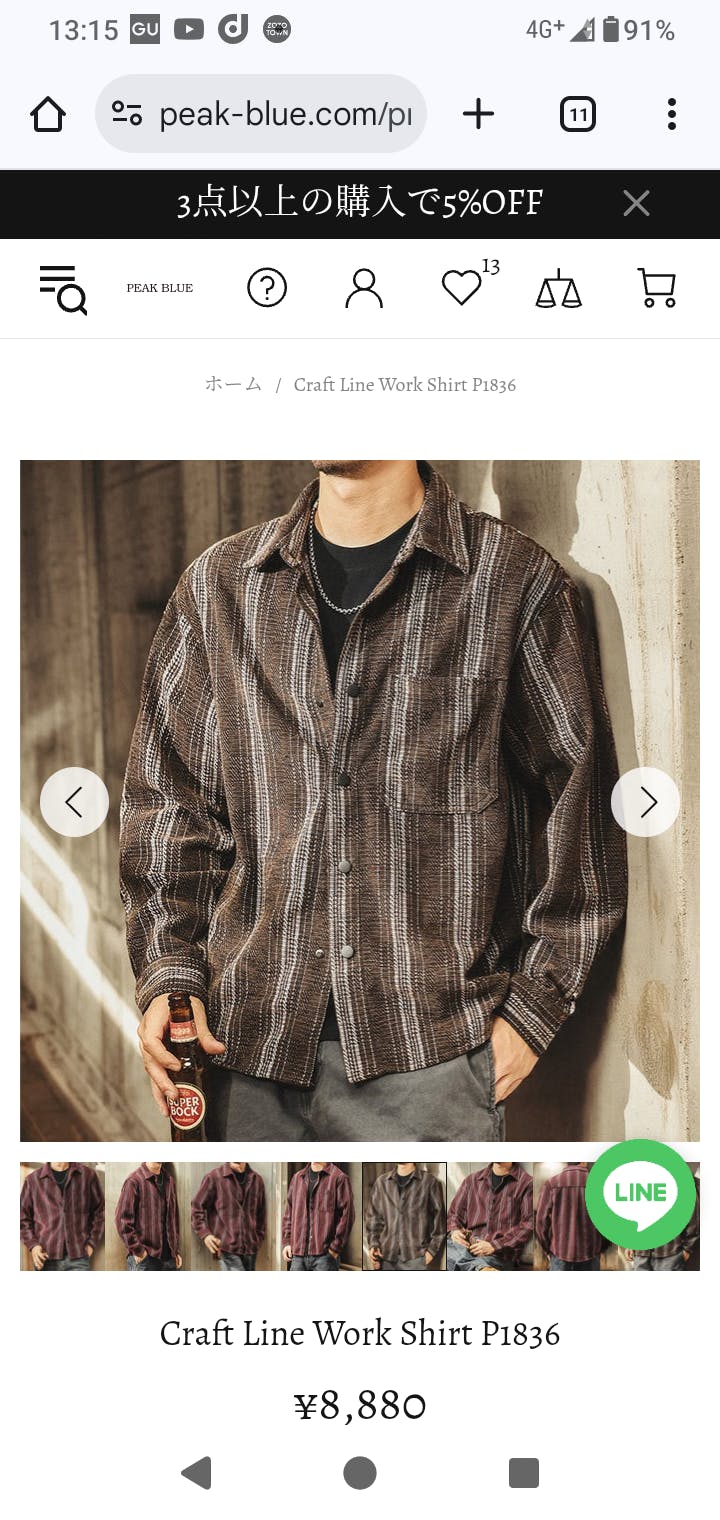
Task: Open the help question mark icon
Action: pyautogui.click(x=267, y=288)
